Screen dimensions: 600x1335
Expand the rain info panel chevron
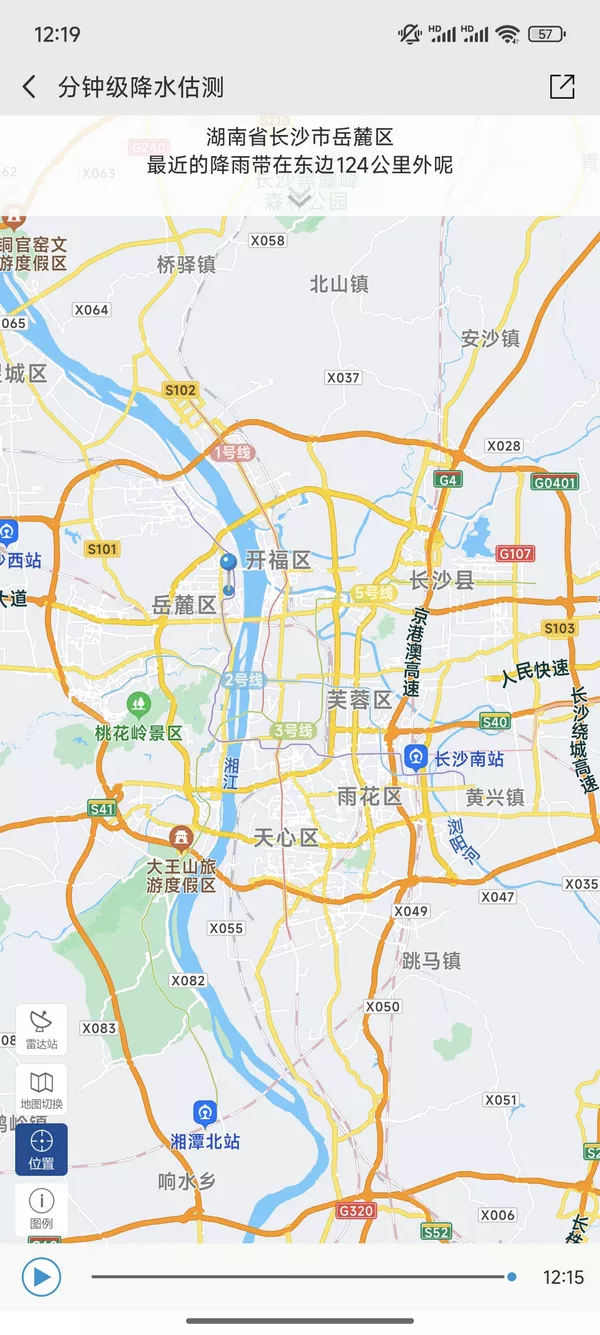tap(300, 199)
